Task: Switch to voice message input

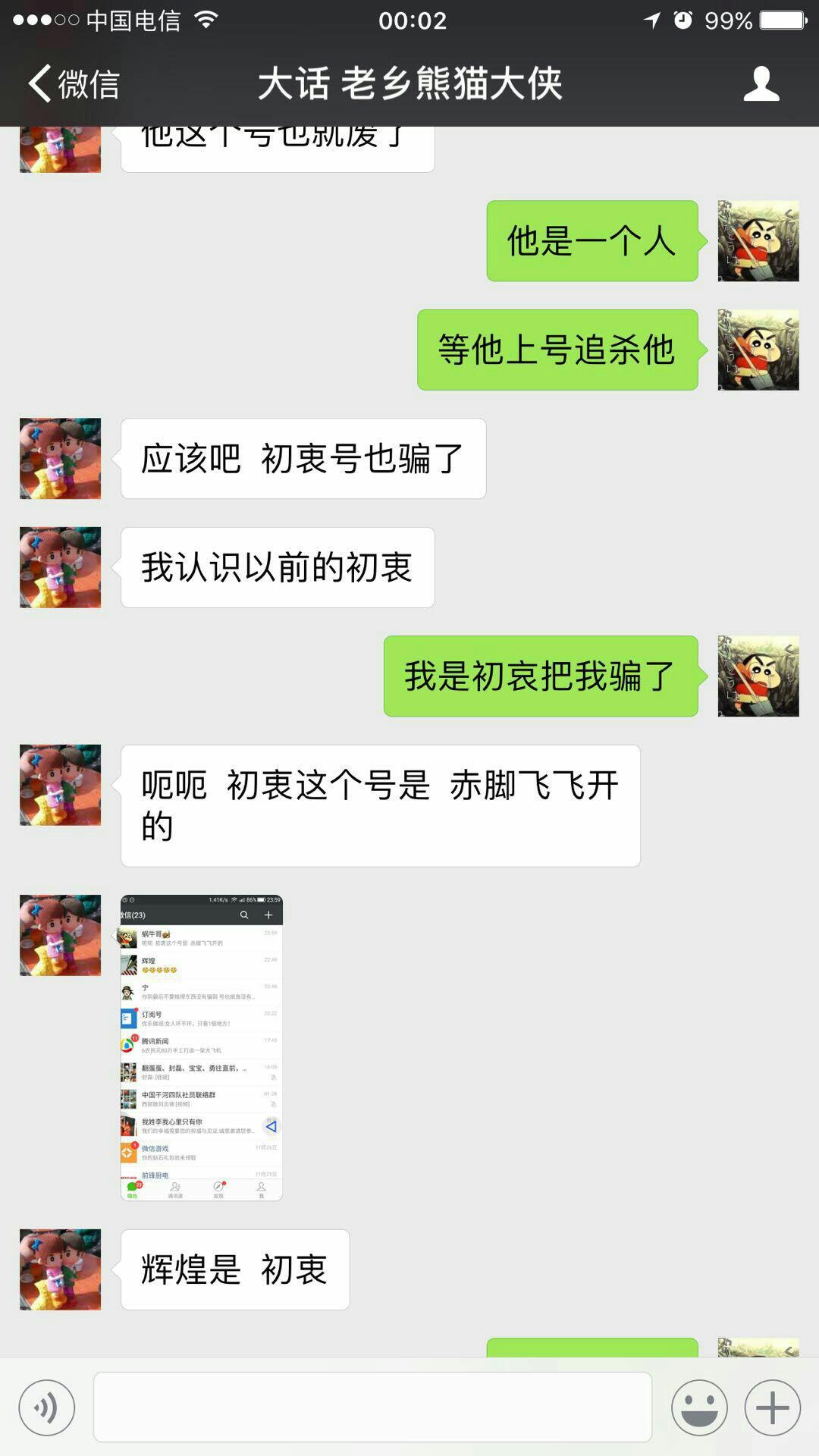Action: click(x=47, y=1407)
